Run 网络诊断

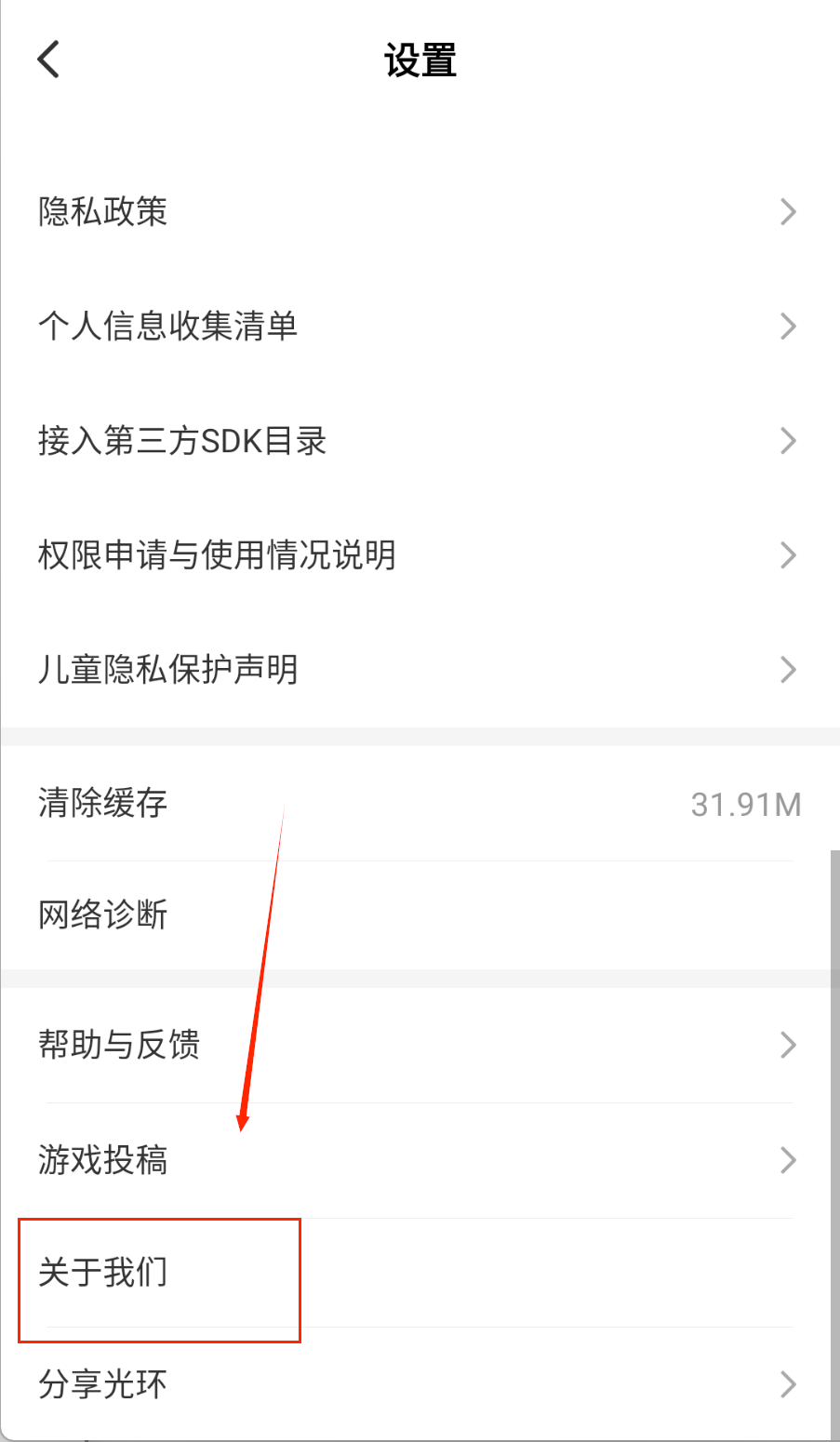419,915
